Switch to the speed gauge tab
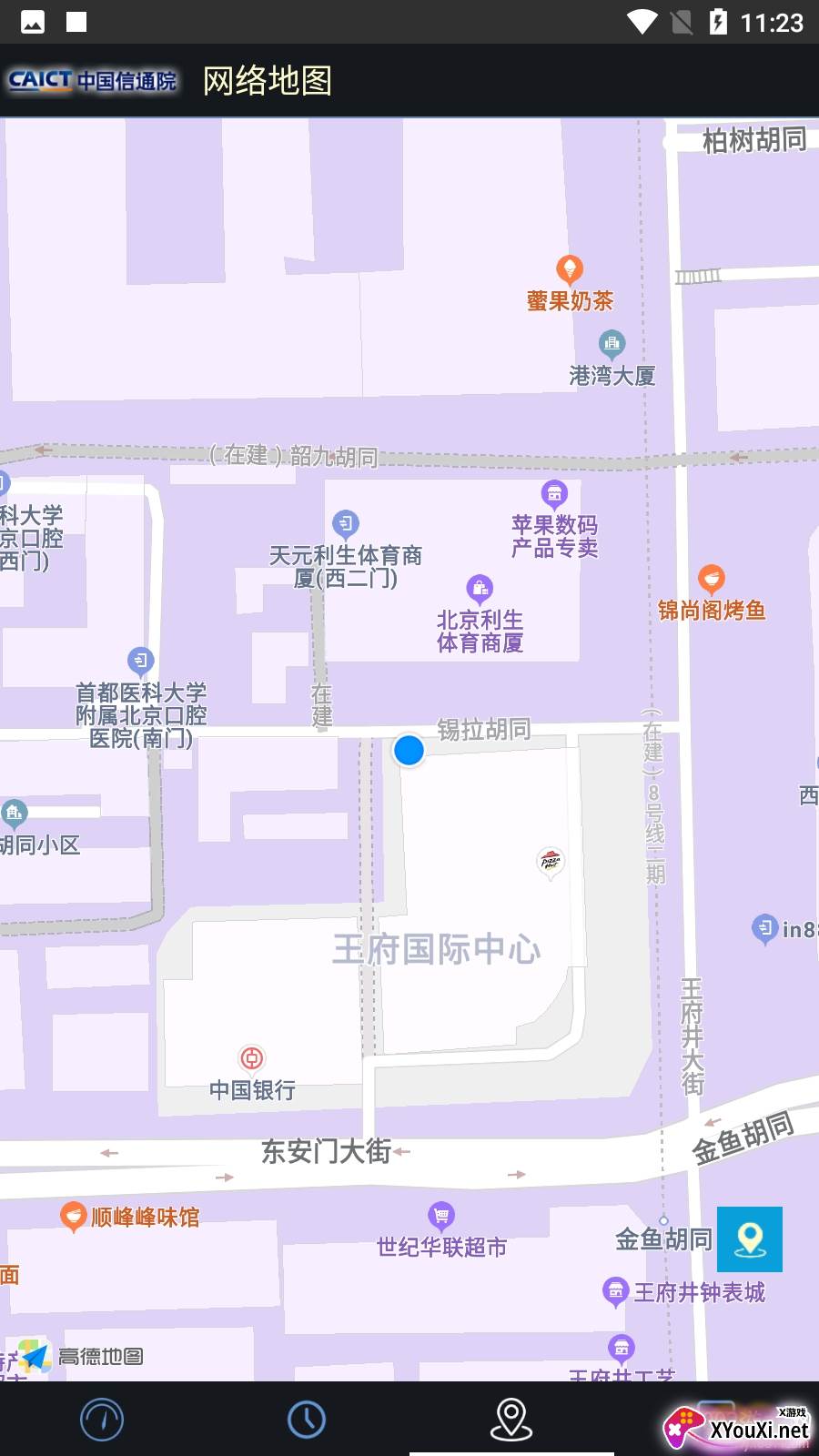Image resolution: width=819 pixels, height=1456 pixels. point(102,1419)
